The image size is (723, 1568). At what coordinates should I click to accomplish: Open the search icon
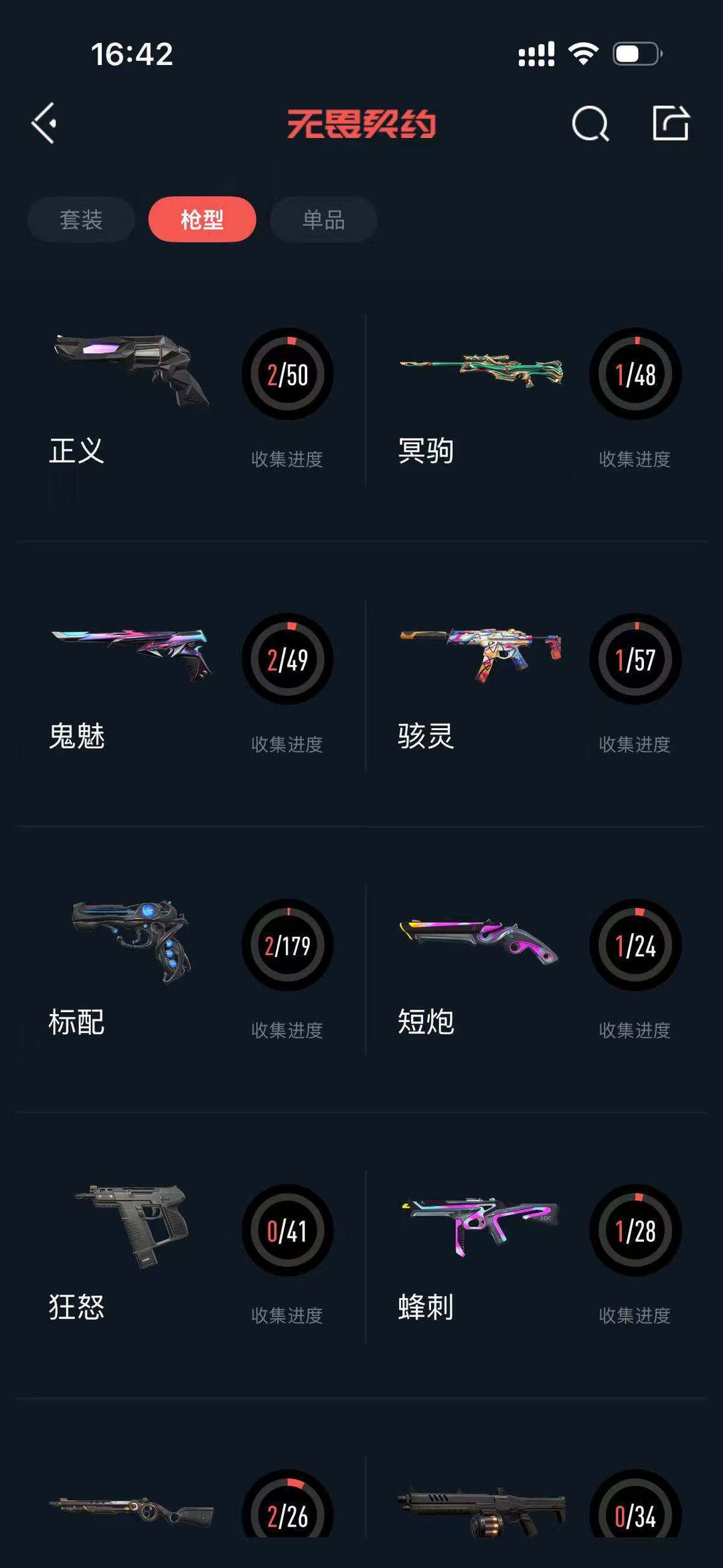588,123
